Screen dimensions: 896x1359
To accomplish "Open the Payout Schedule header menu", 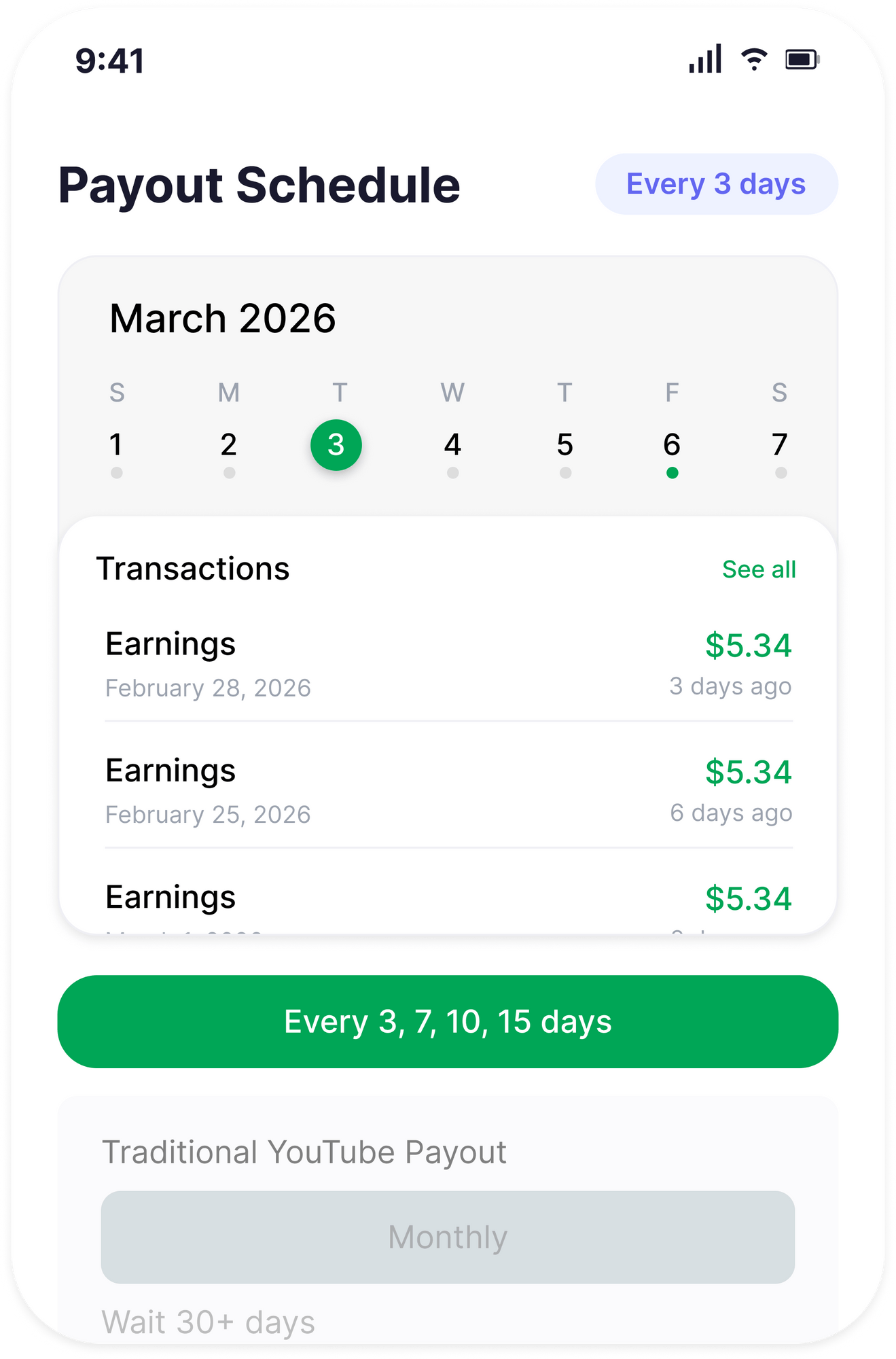I will pos(260,183).
